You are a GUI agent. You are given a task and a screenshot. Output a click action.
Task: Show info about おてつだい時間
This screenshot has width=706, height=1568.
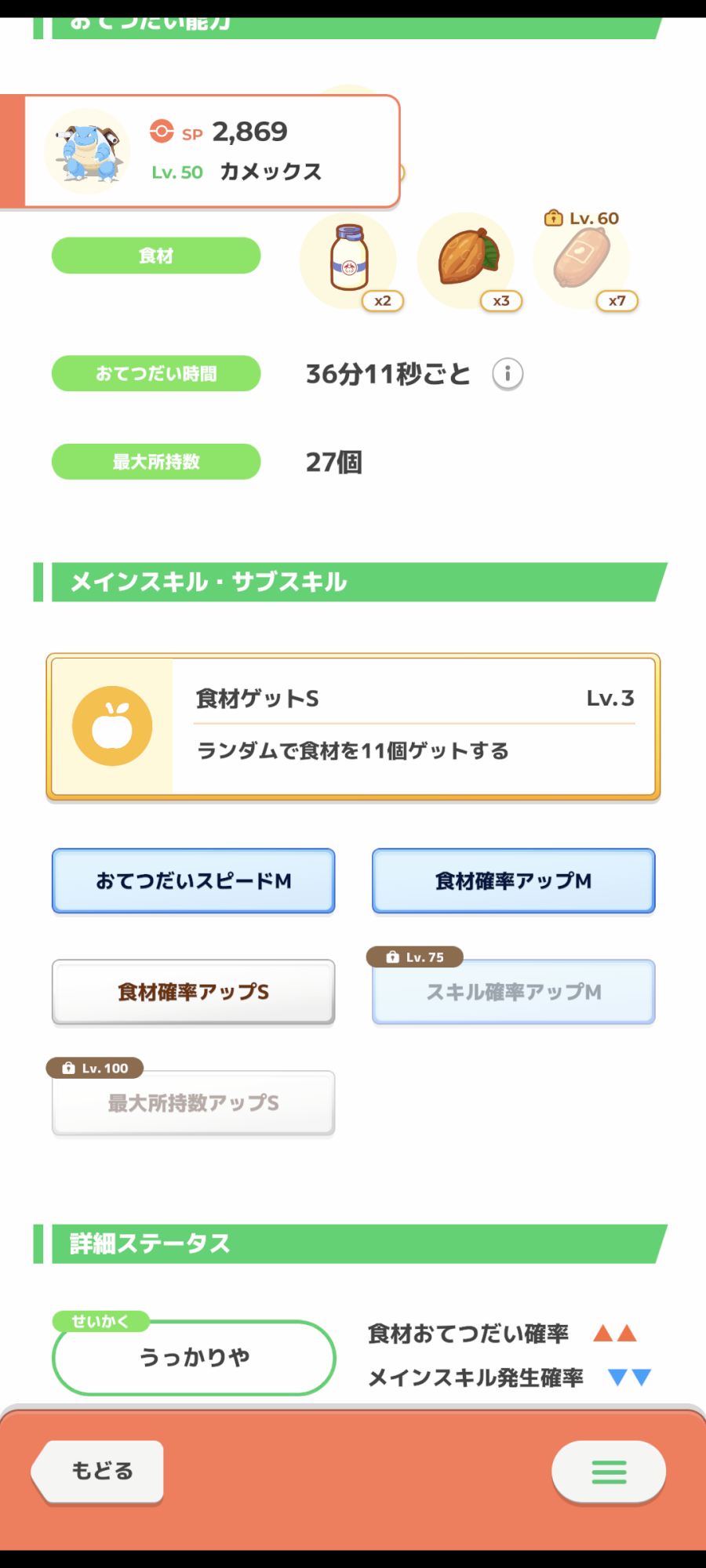click(508, 374)
